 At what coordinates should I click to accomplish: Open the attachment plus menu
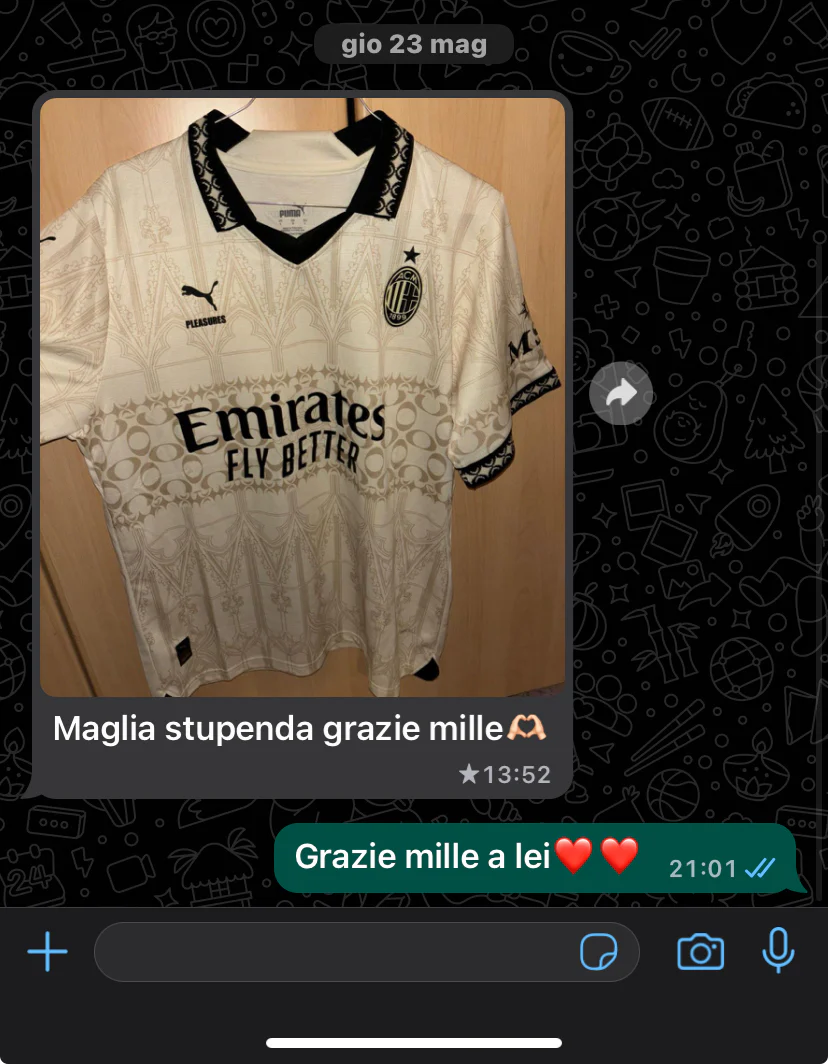coord(47,952)
